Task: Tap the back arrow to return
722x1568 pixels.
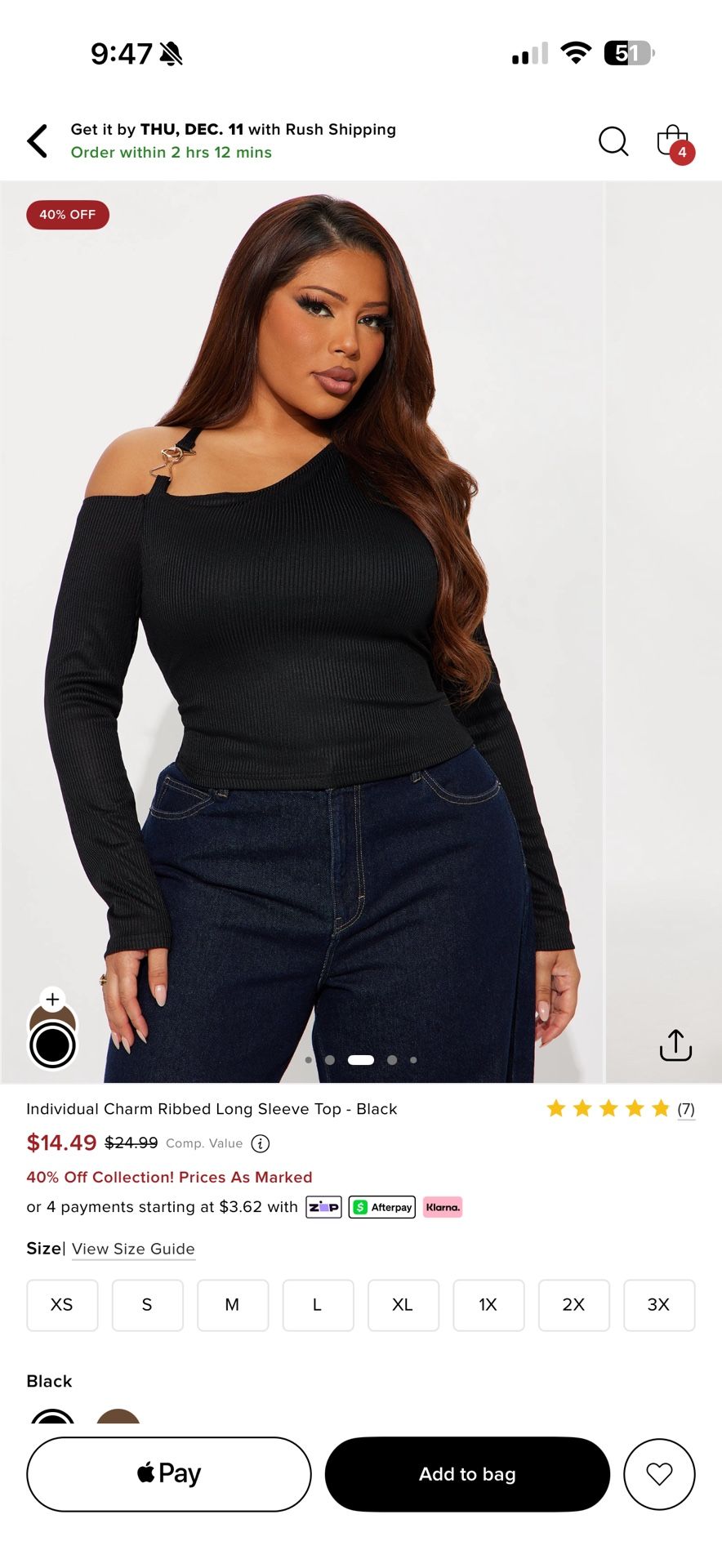Action: click(x=37, y=140)
